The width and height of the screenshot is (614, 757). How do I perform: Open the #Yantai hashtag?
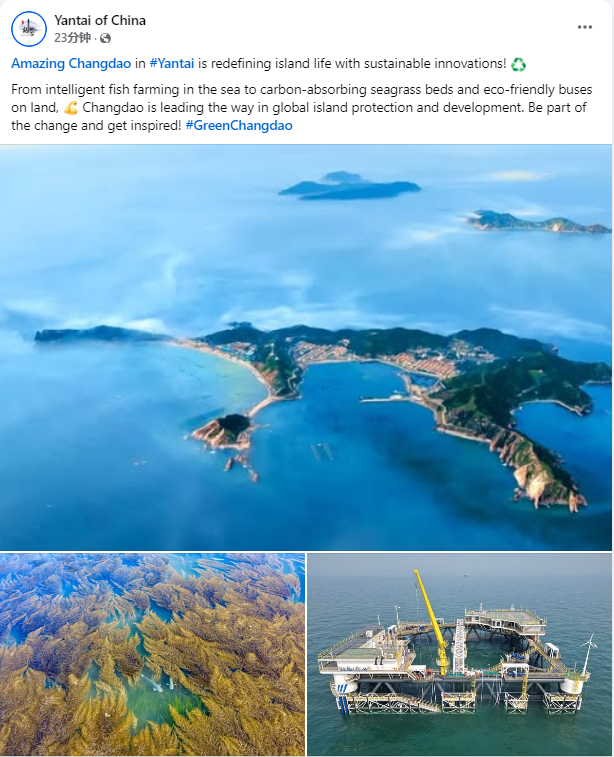pyautogui.click(x=173, y=64)
